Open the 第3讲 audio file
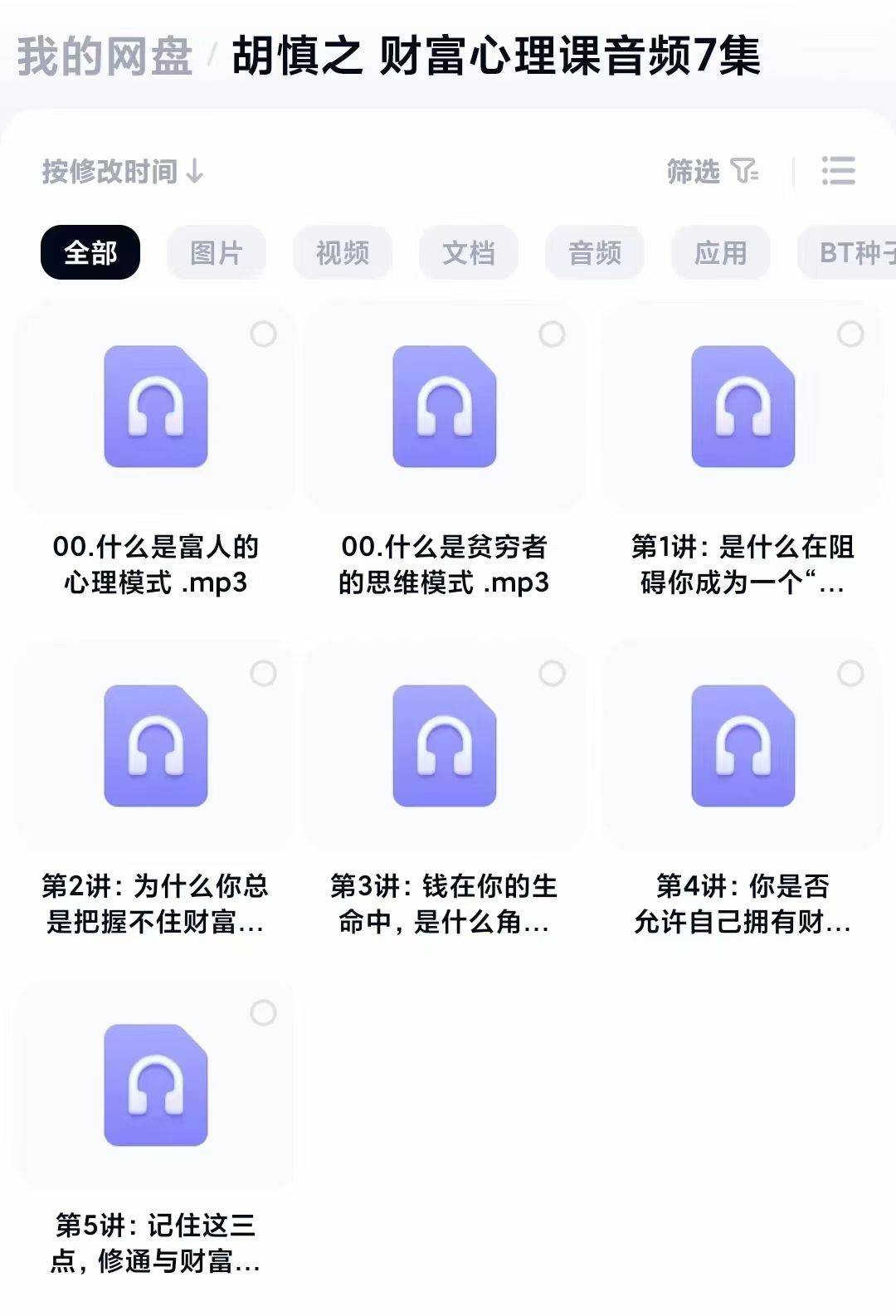The width and height of the screenshot is (896, 1316). (x=444, y=745)
